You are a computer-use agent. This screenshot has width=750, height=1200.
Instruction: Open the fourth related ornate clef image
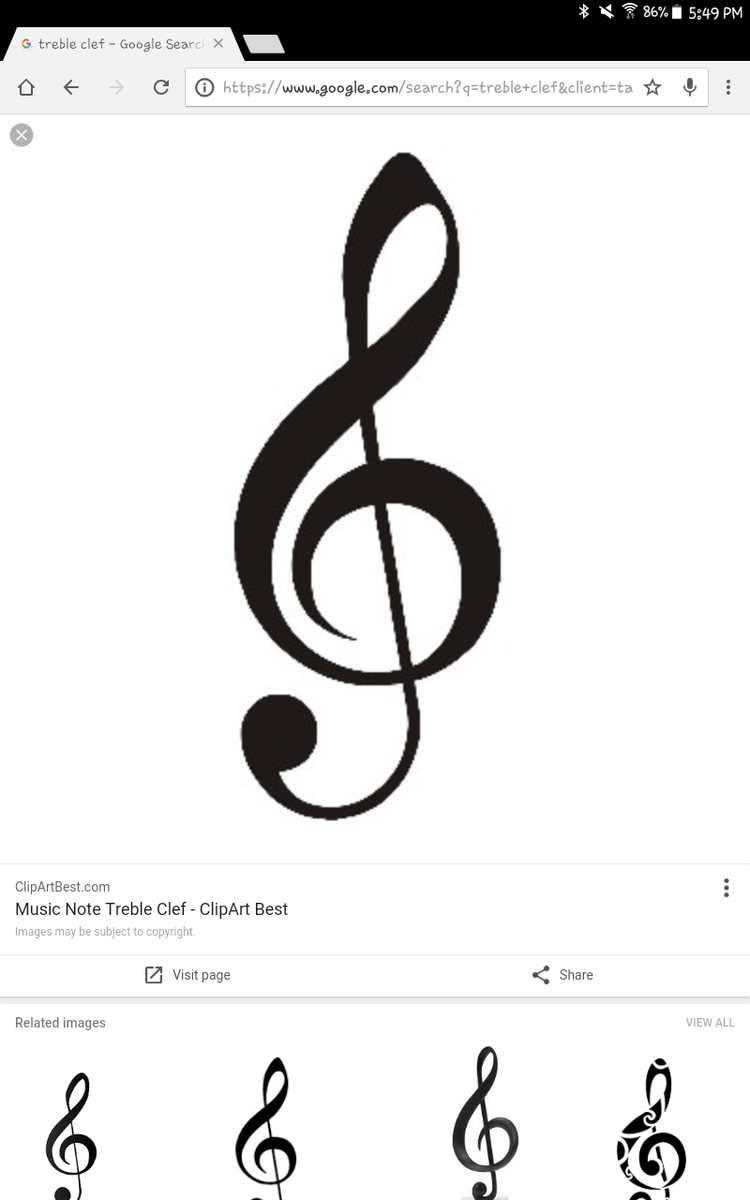click(x=652, y=1130)
